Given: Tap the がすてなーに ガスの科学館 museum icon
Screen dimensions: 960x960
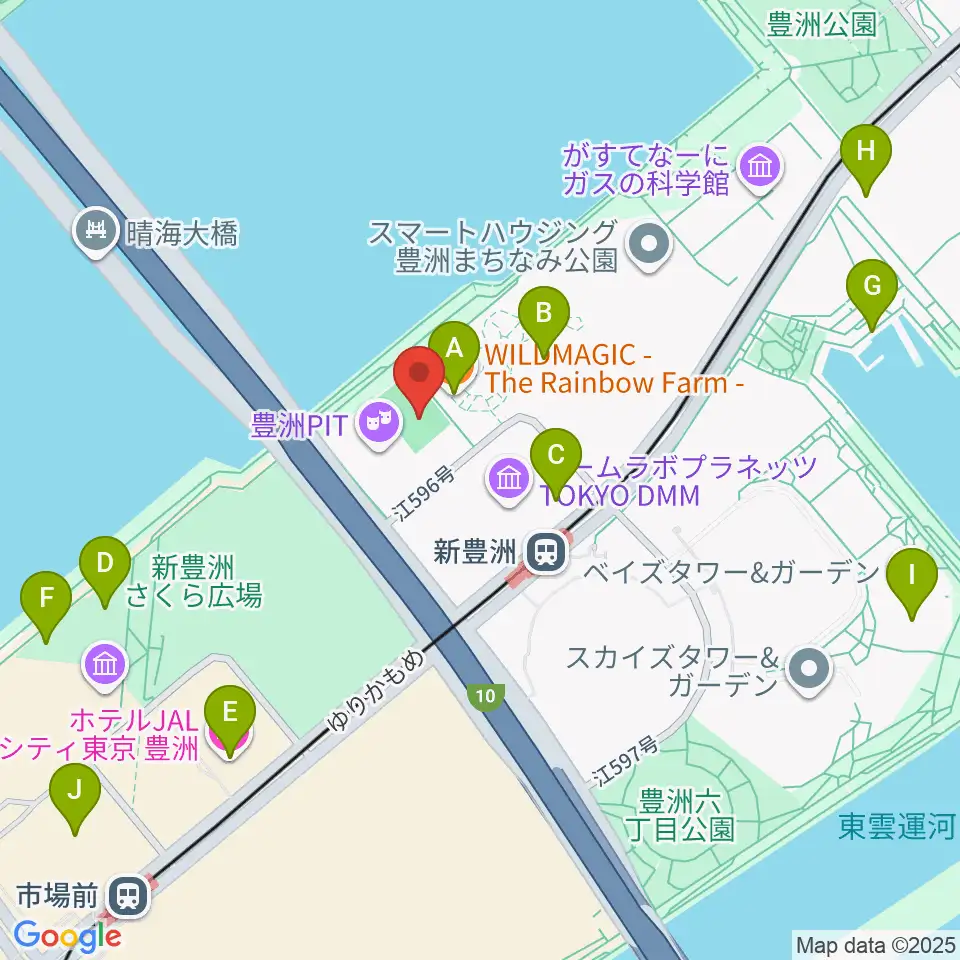Looking at the screenshot, I should 760,167.
